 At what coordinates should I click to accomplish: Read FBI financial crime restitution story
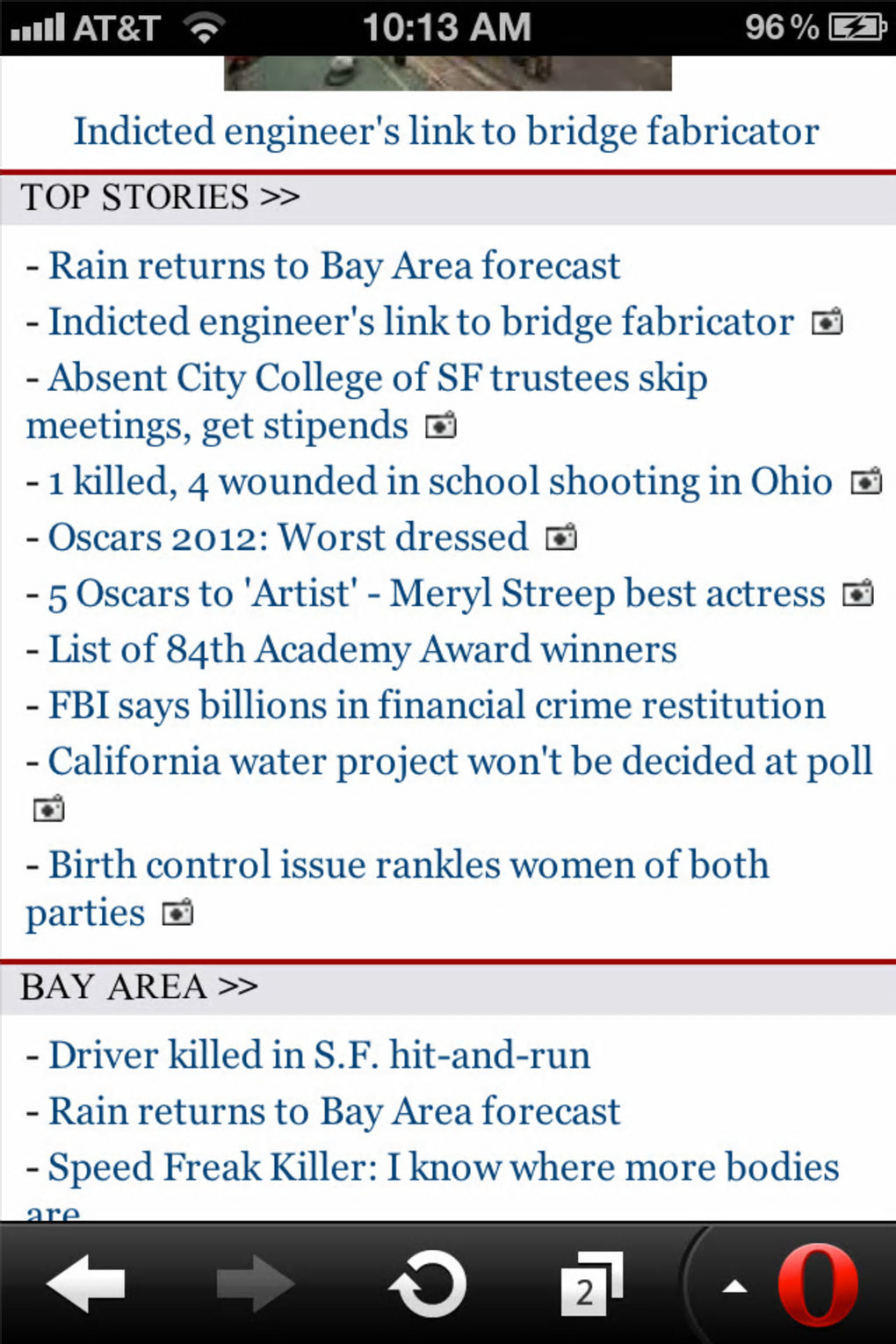point(437,705)
